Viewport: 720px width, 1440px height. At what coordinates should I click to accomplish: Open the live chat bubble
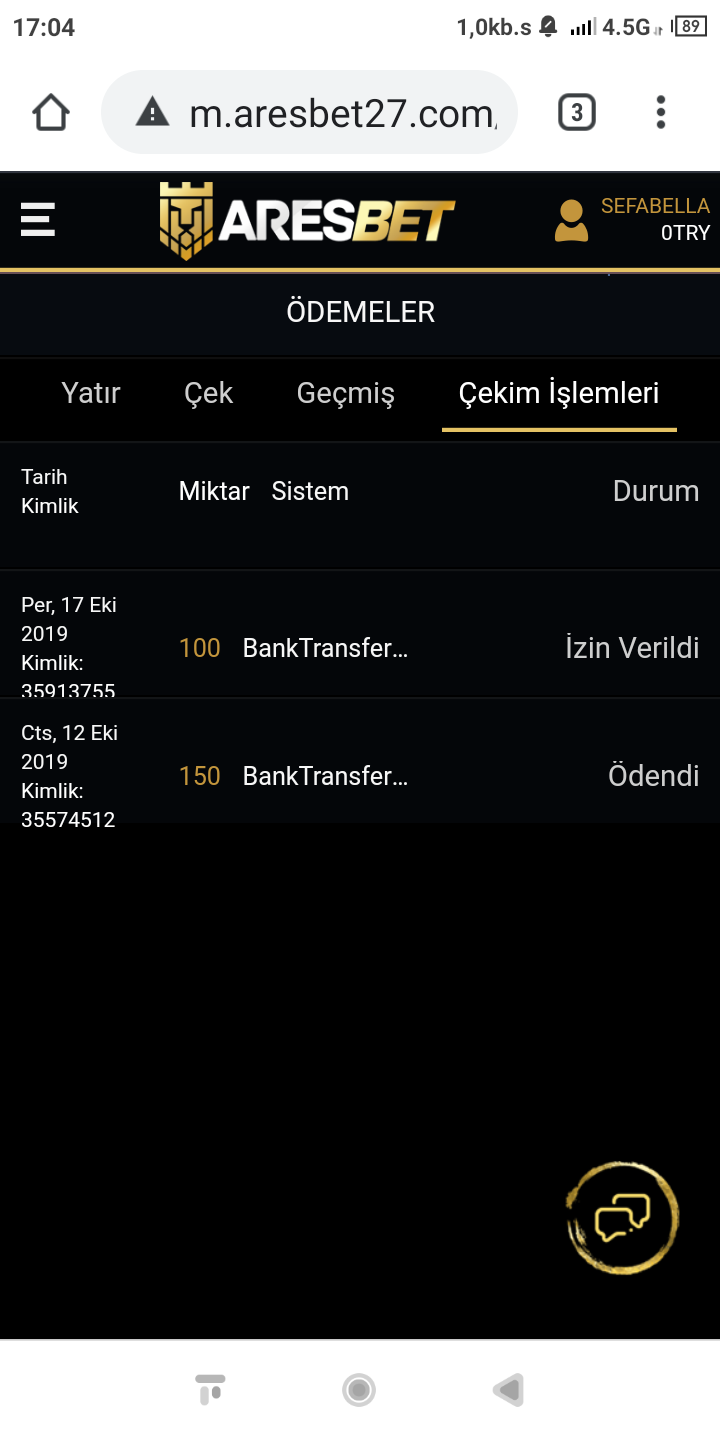coord(622,1218)
